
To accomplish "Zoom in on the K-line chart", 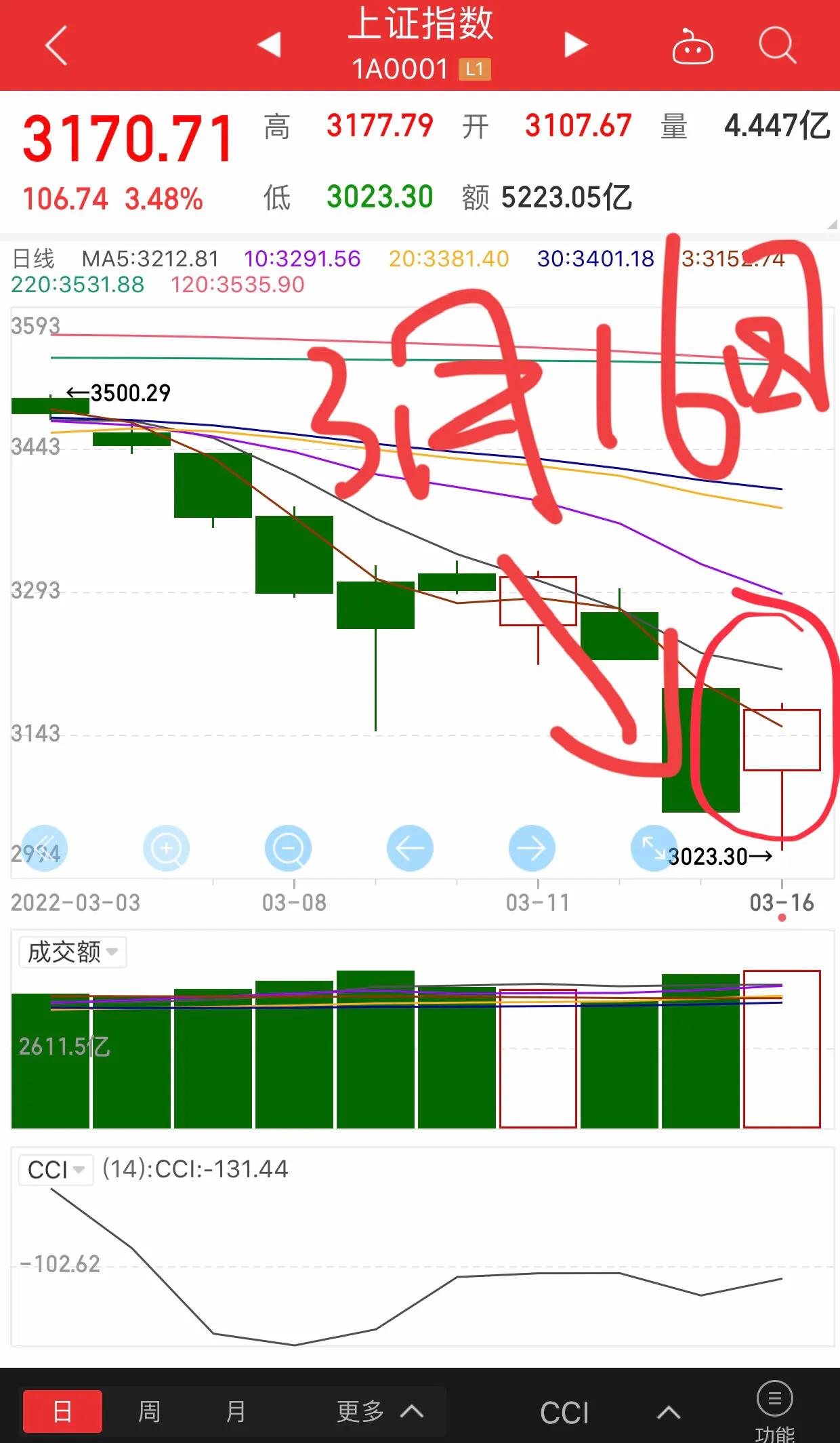I will [166, 848].
